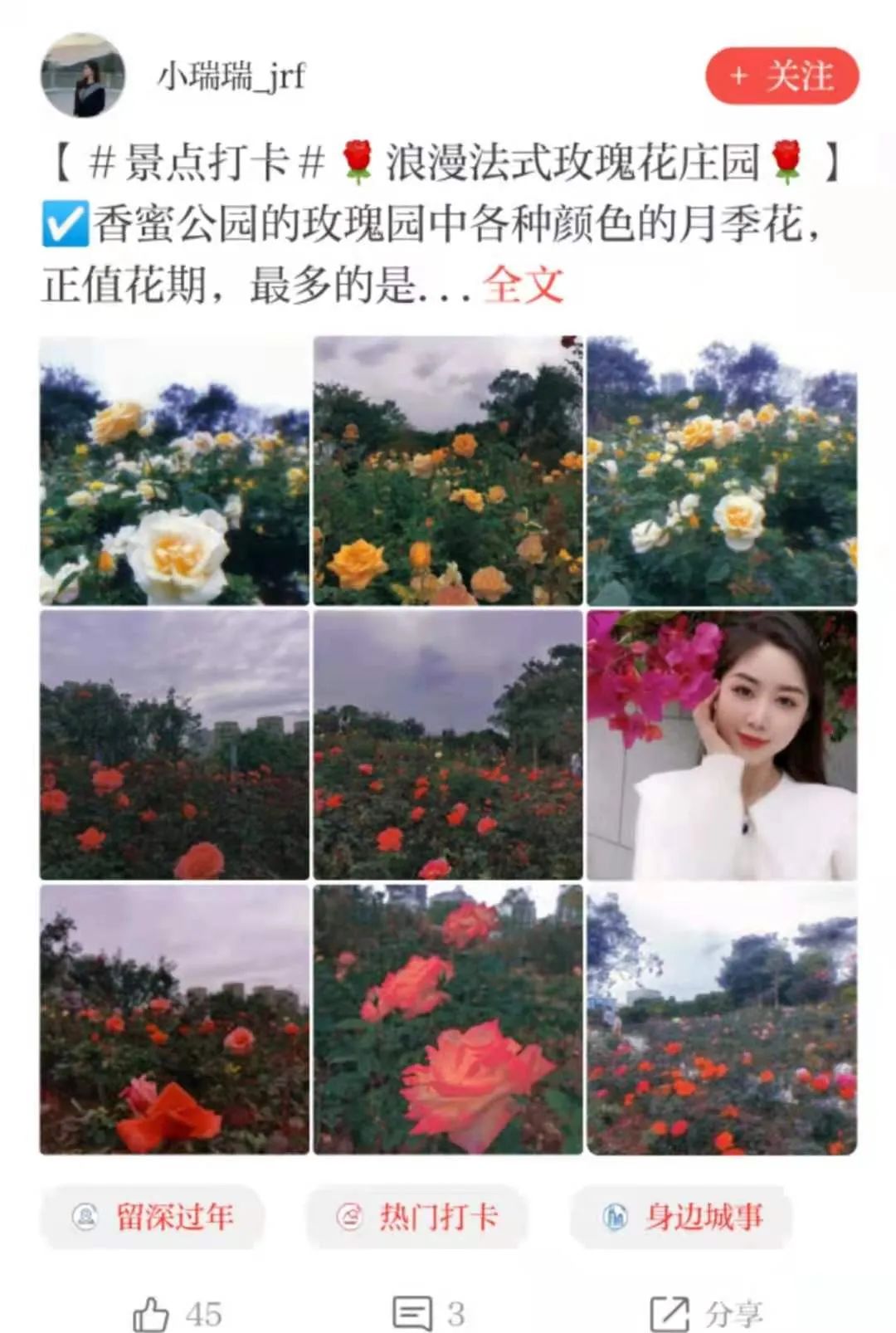View the large pink rose close-up photo
Screen dimensions: 896x1333
[448, 1018]
